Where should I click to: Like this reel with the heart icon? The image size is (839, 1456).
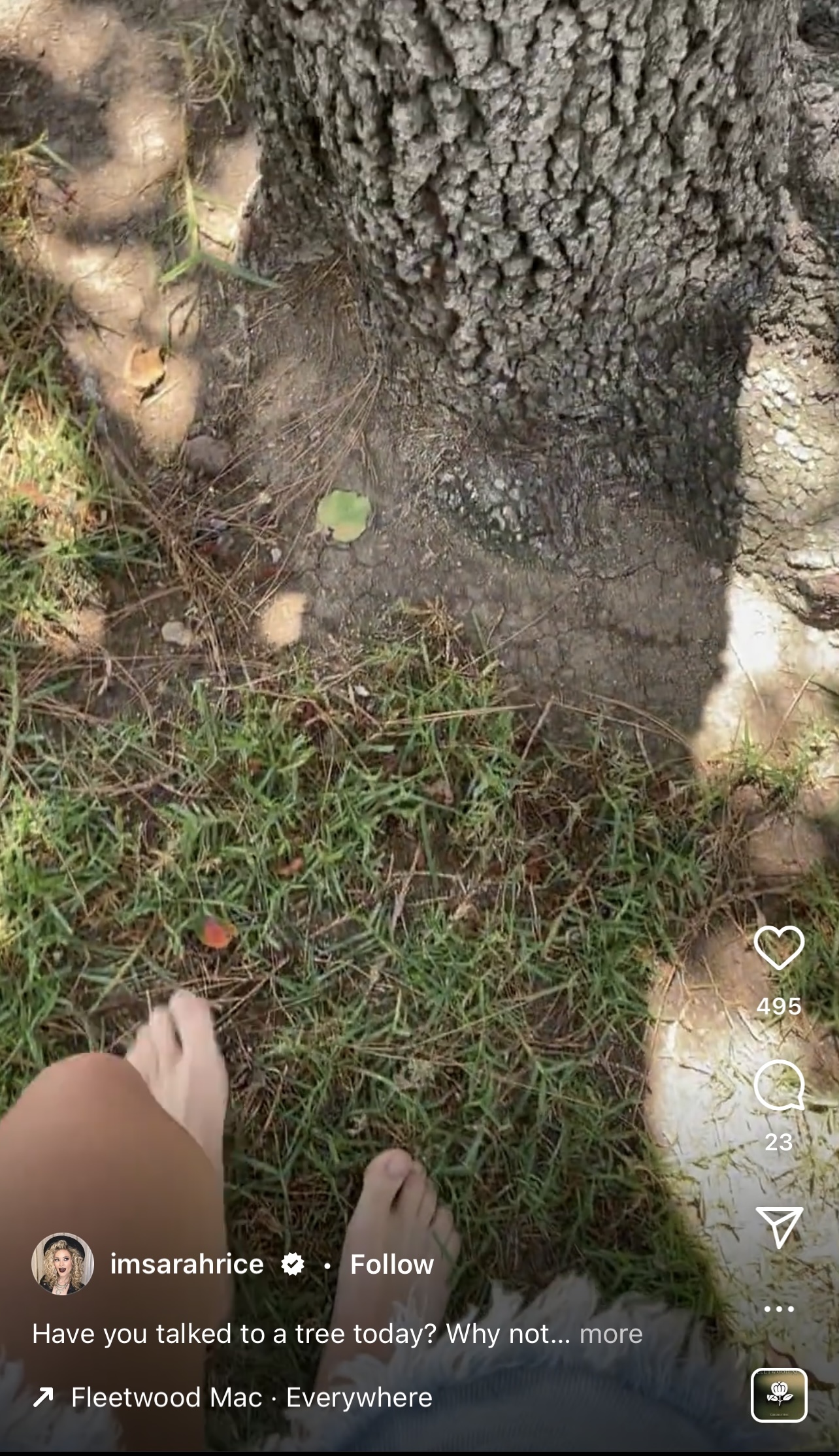tap(779, 948)
